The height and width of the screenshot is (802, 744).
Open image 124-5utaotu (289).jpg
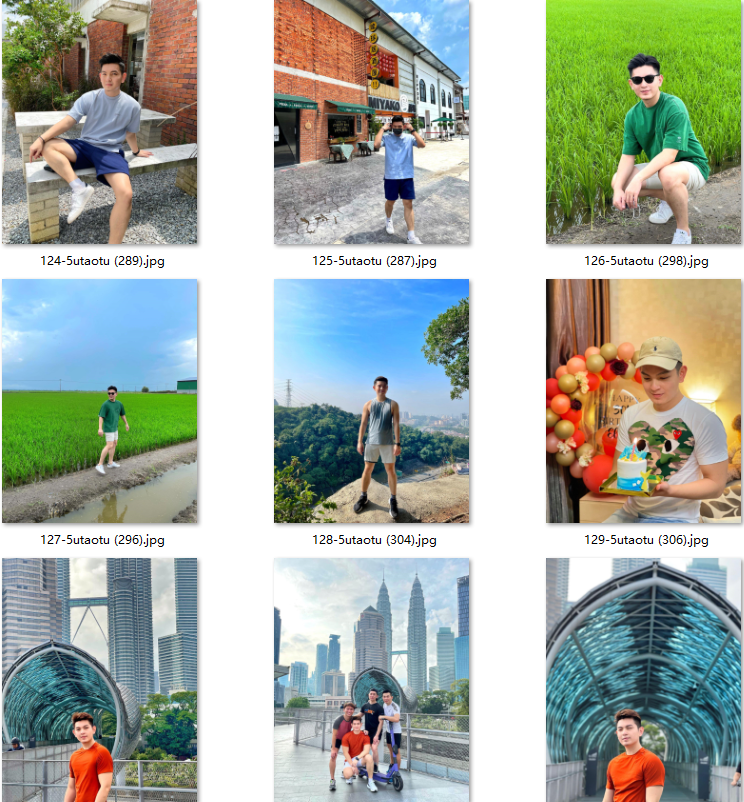point(99,122)
